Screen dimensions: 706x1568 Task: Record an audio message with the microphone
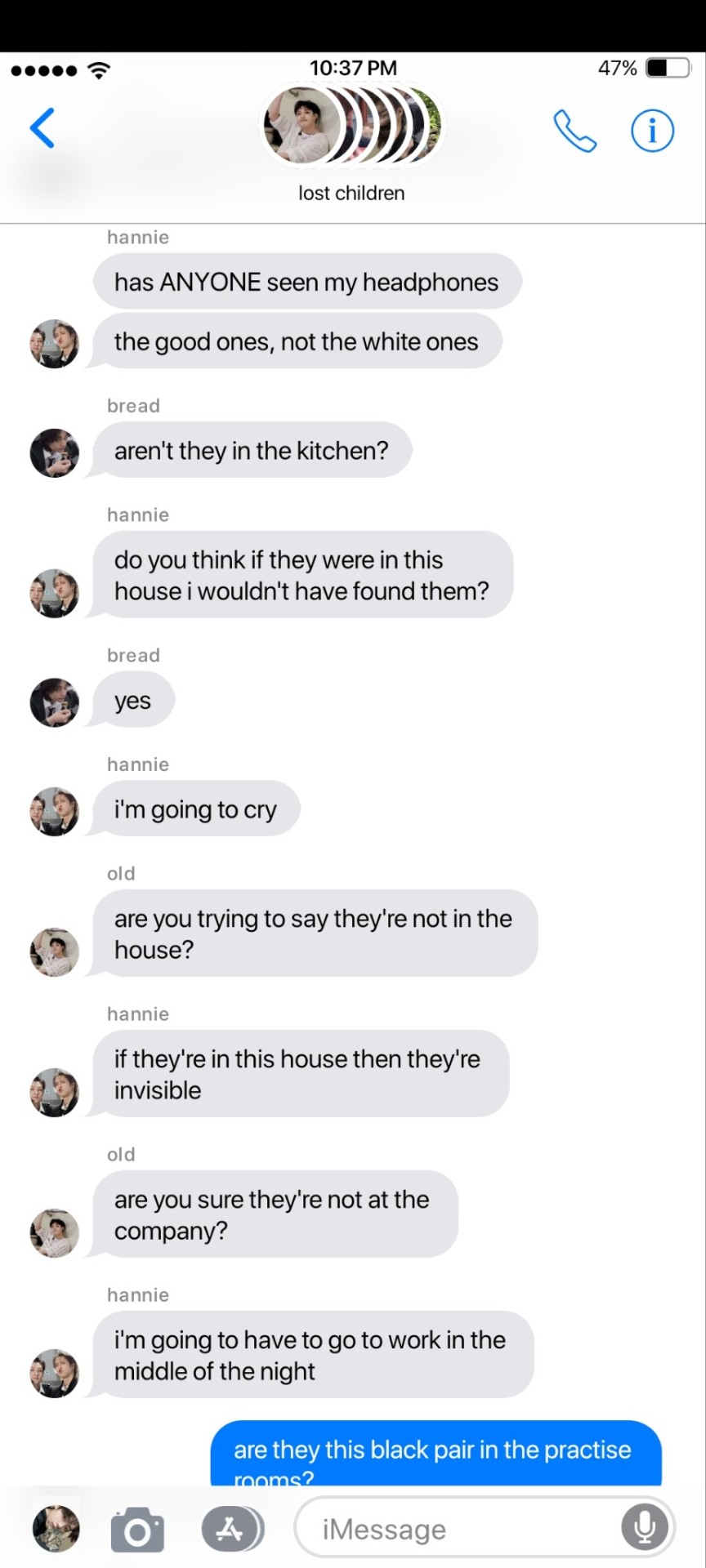click(x=645, y=1527)
